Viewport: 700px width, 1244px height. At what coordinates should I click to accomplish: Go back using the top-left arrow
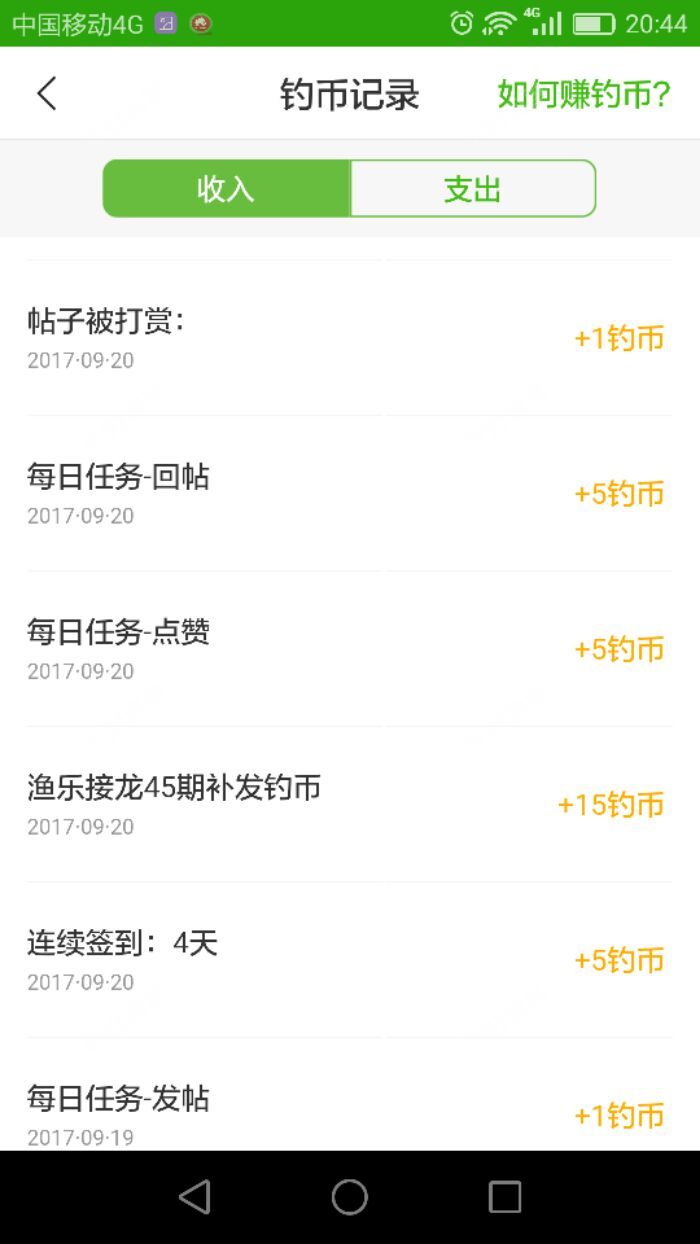pyautogui.click(x=46, y=94)
